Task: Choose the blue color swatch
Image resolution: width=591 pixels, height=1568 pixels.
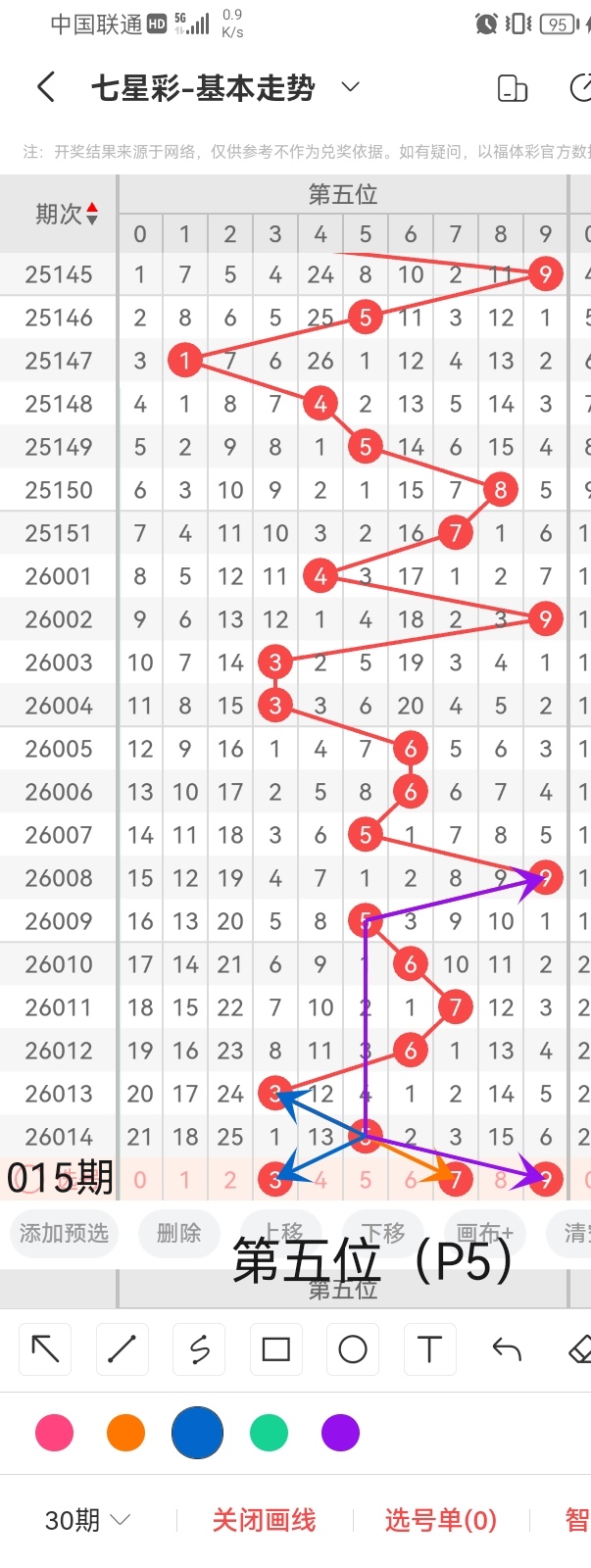Action: pos(197,1433)
